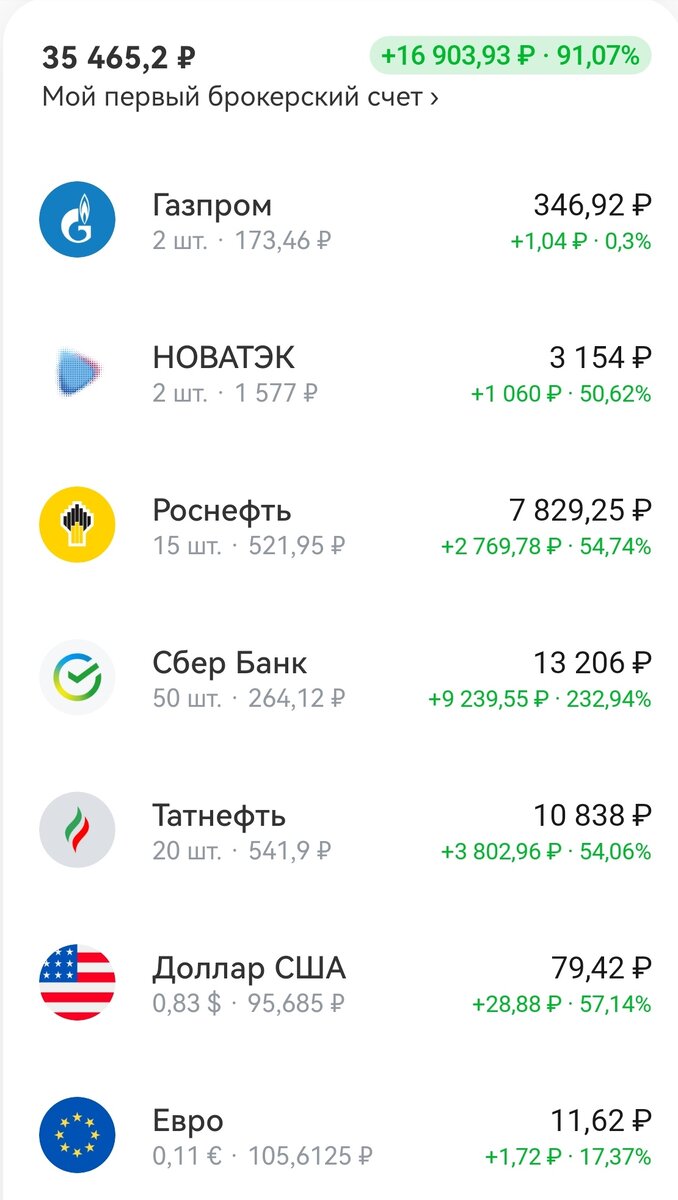Open the Евро currency position

[345, 1135]
